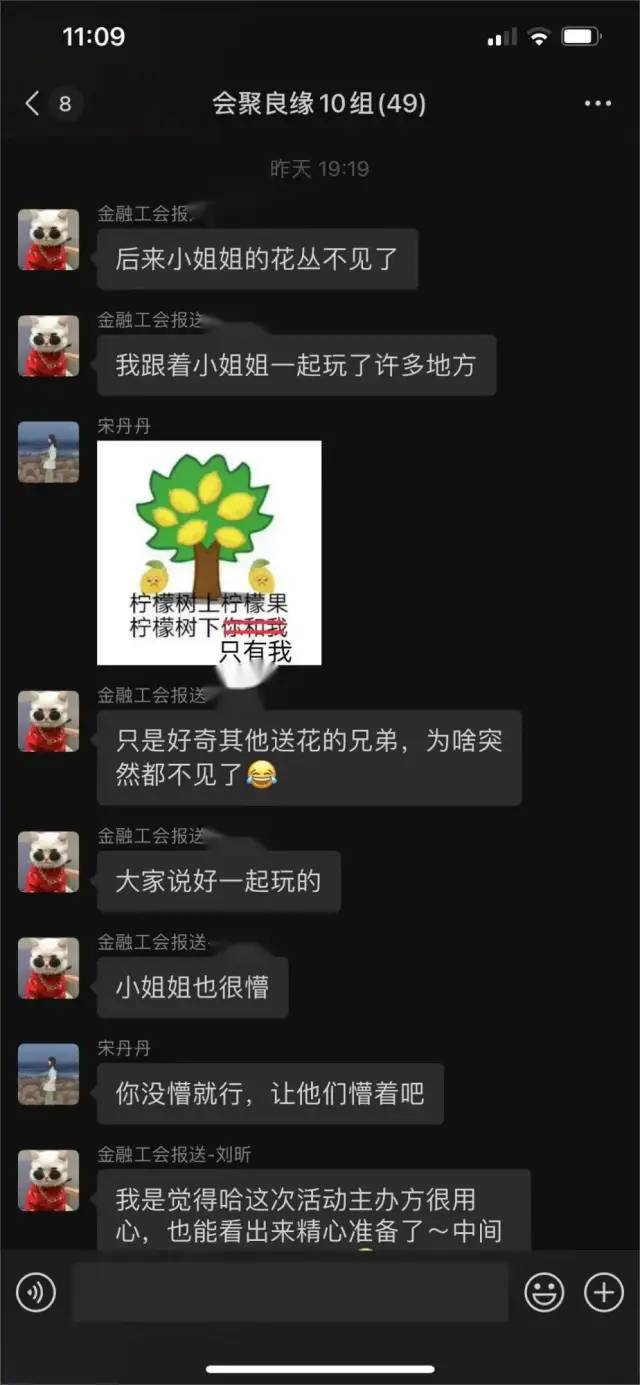Tap the message text field
This screenshot has height=1385, width=640.
(x=289, y=1293)
